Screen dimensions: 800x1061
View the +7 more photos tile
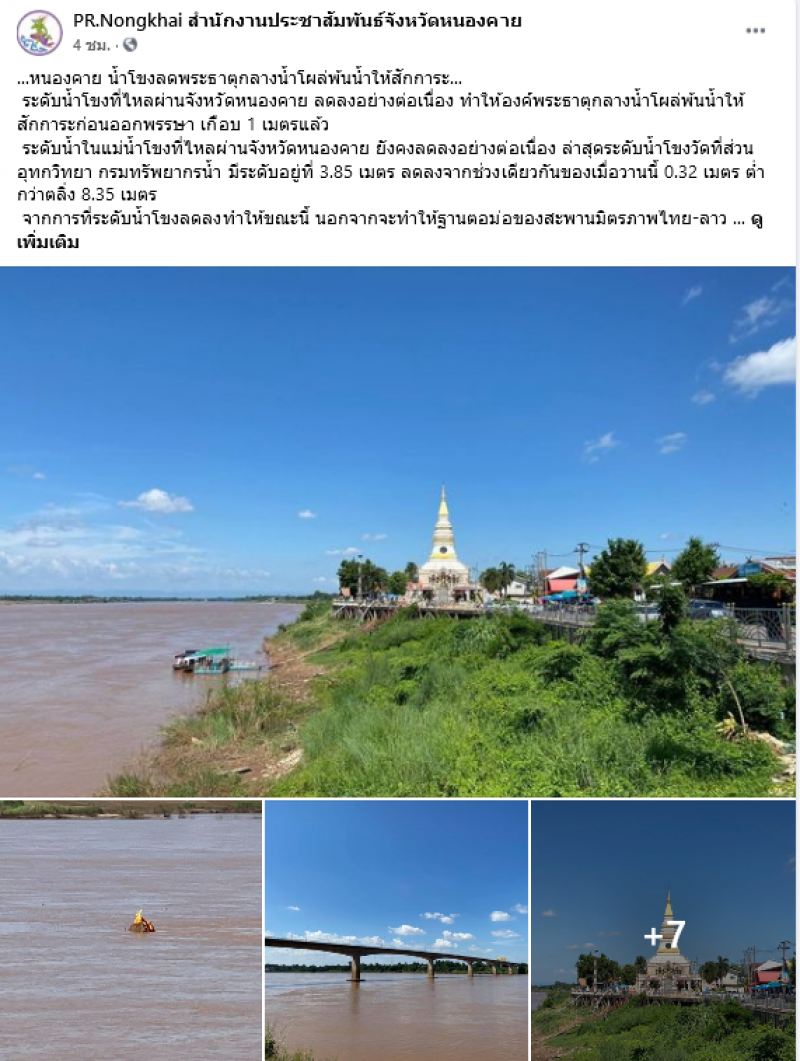[x=664, y=930]
